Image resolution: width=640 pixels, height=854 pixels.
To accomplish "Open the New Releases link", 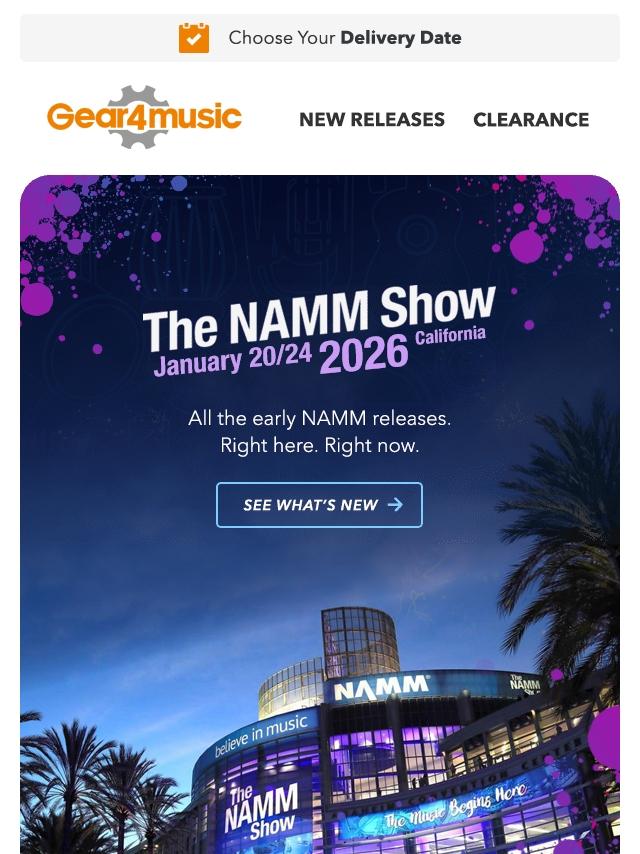I will pyautogui.click(x=372, y=119).
